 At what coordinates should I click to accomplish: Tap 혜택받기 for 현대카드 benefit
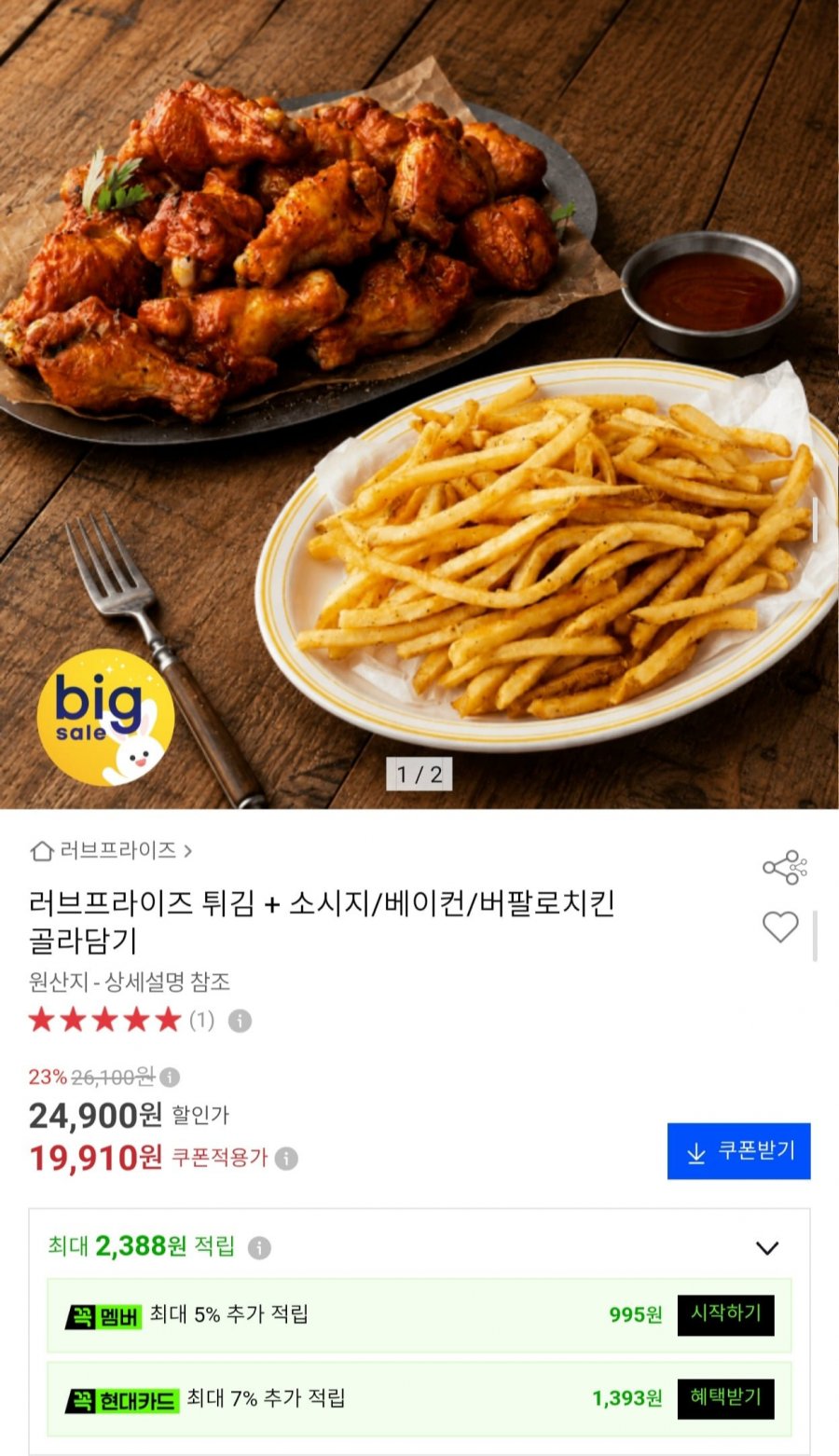coord(725,1398)
